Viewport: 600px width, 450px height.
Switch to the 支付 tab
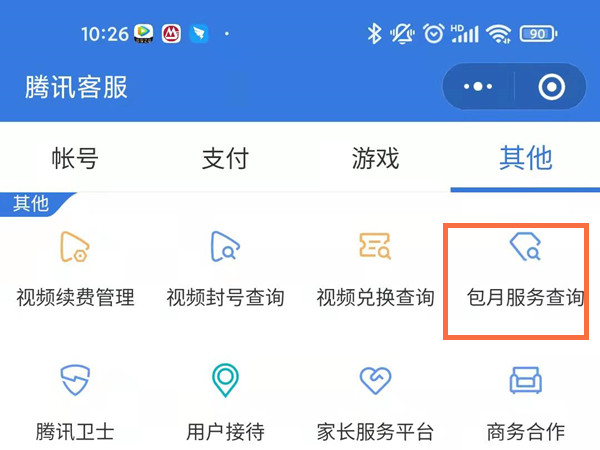click(x=225, y=158)
